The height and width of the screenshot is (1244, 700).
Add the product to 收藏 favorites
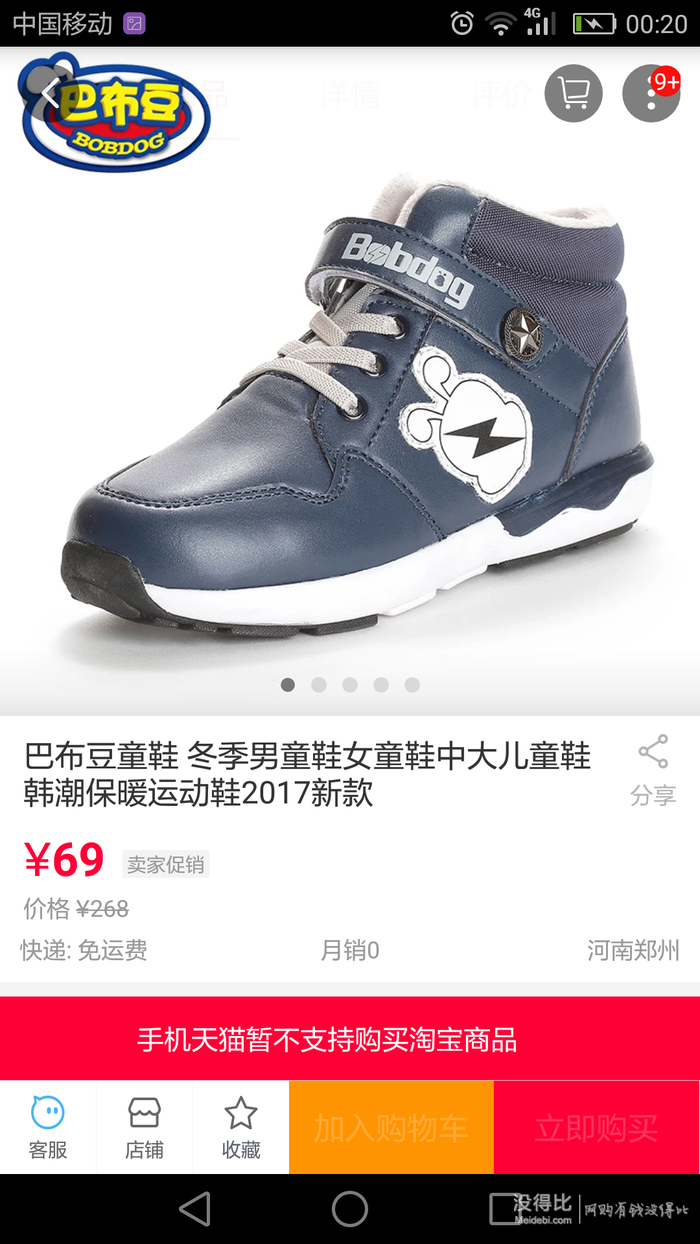point(240,1127)
